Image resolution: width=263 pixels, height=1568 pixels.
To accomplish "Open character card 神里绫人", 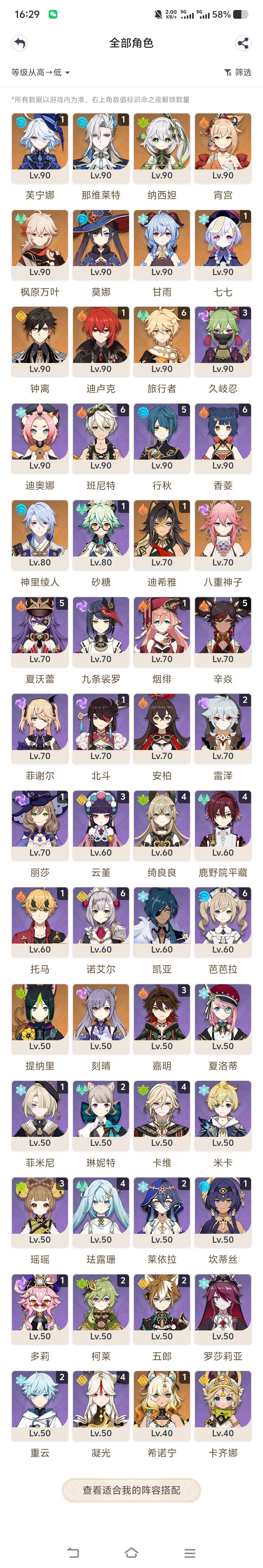I will pyautogui.click(x=39, y=544).
